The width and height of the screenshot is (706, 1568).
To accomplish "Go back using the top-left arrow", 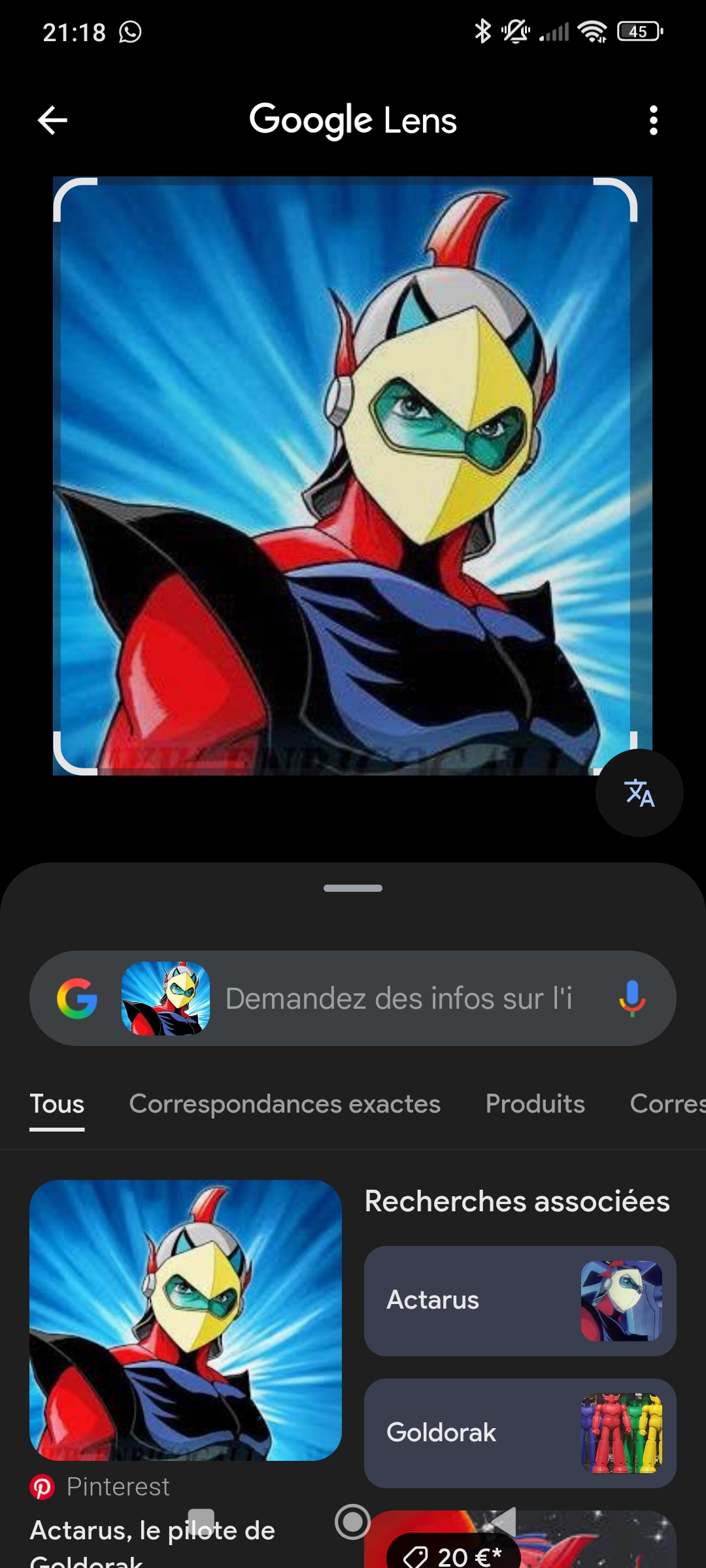I will pos(52,120).
